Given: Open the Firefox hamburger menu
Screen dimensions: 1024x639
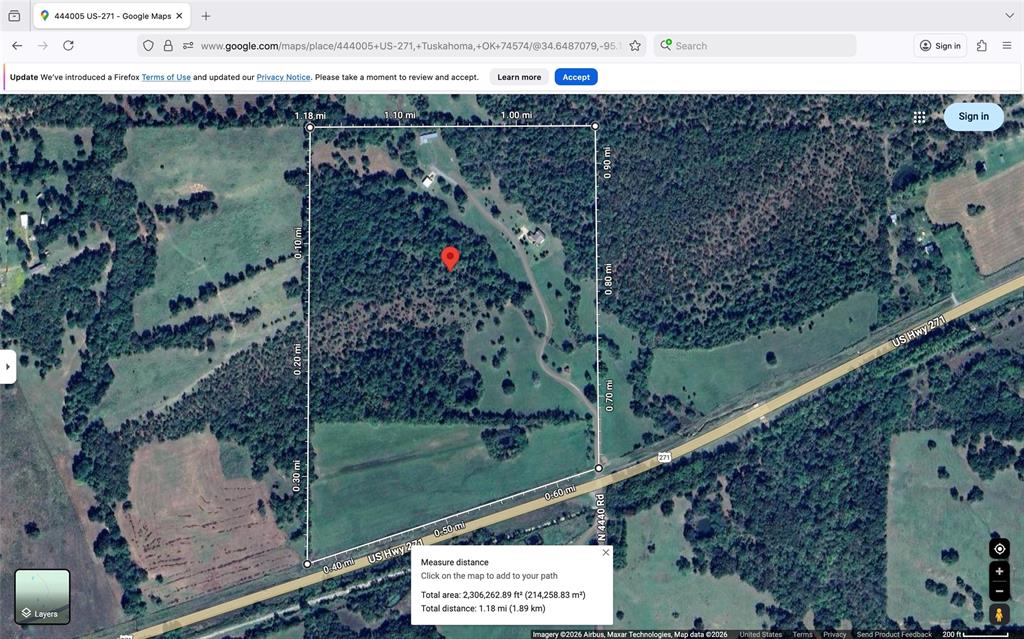Looking at the screenshot, I should (1007, 46).
